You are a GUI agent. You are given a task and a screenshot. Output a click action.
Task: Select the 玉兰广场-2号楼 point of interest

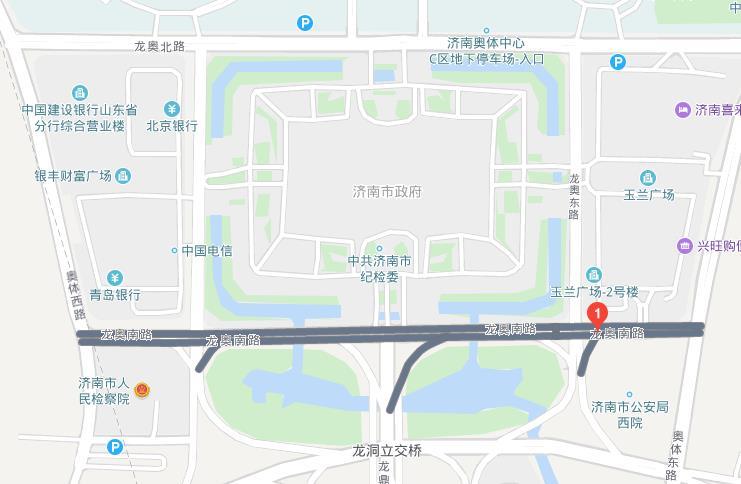click(594, 275)
